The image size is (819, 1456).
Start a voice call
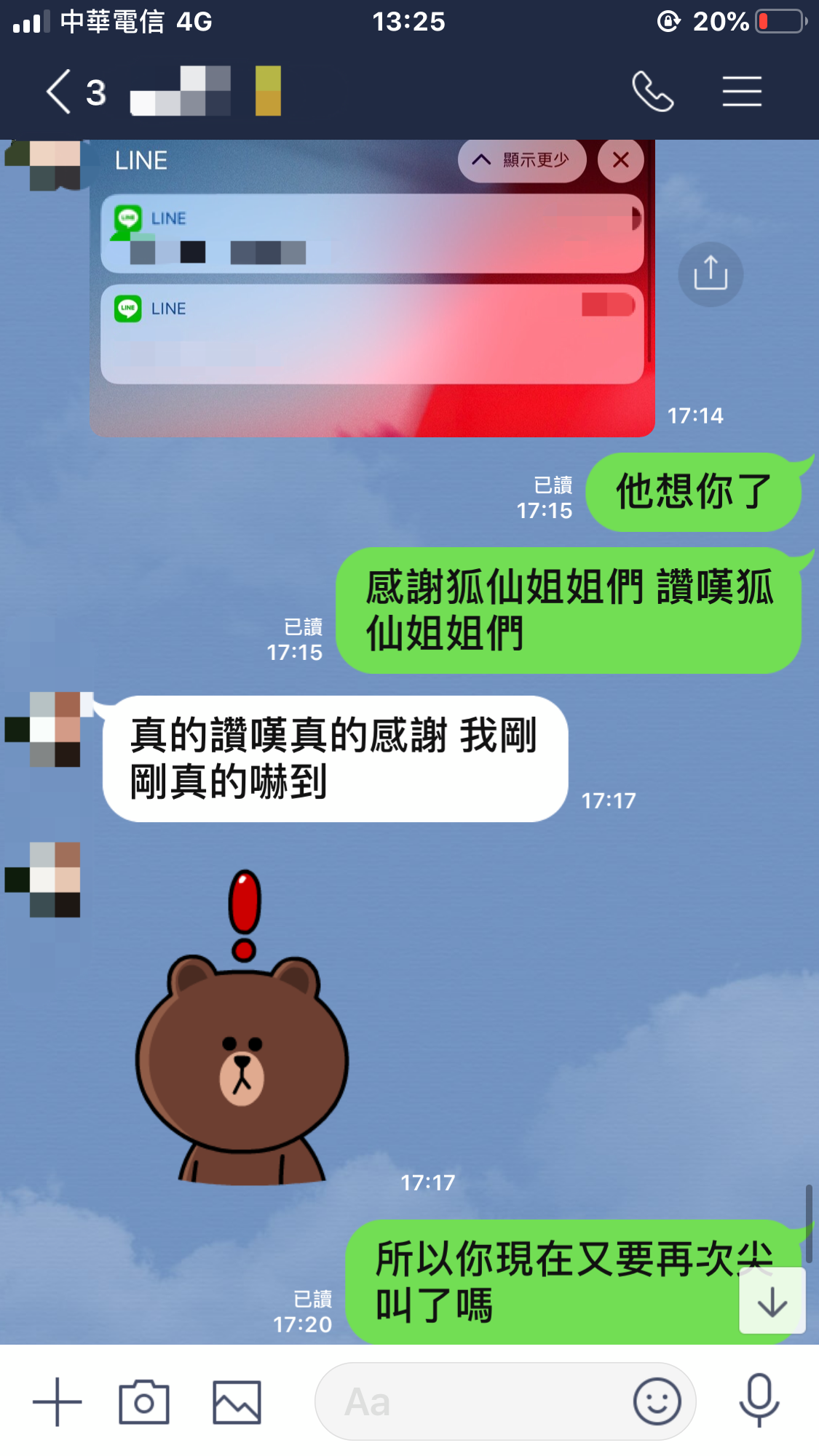[x=652, y=92]
